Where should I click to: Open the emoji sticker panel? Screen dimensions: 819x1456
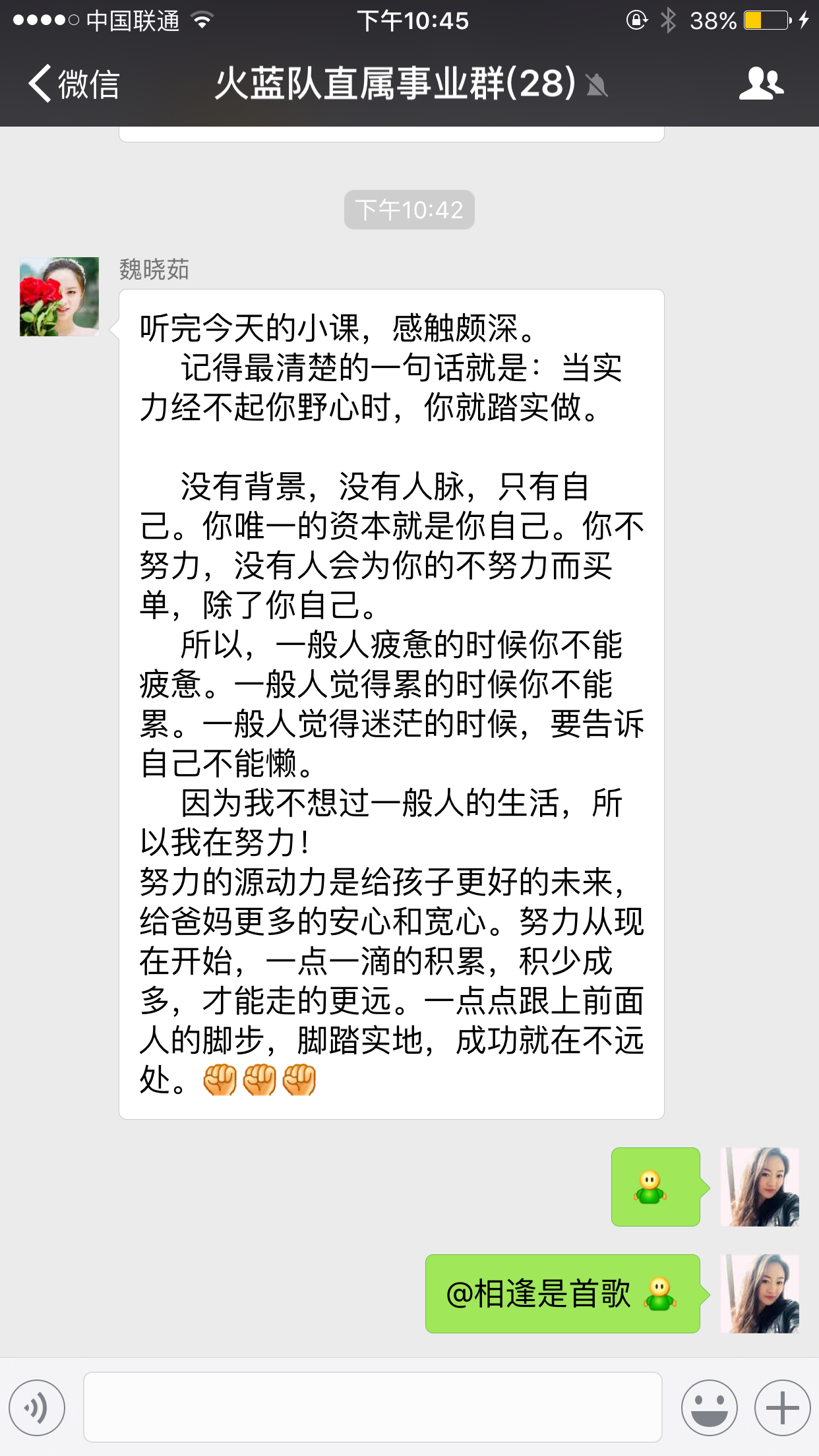(709, 1408)
